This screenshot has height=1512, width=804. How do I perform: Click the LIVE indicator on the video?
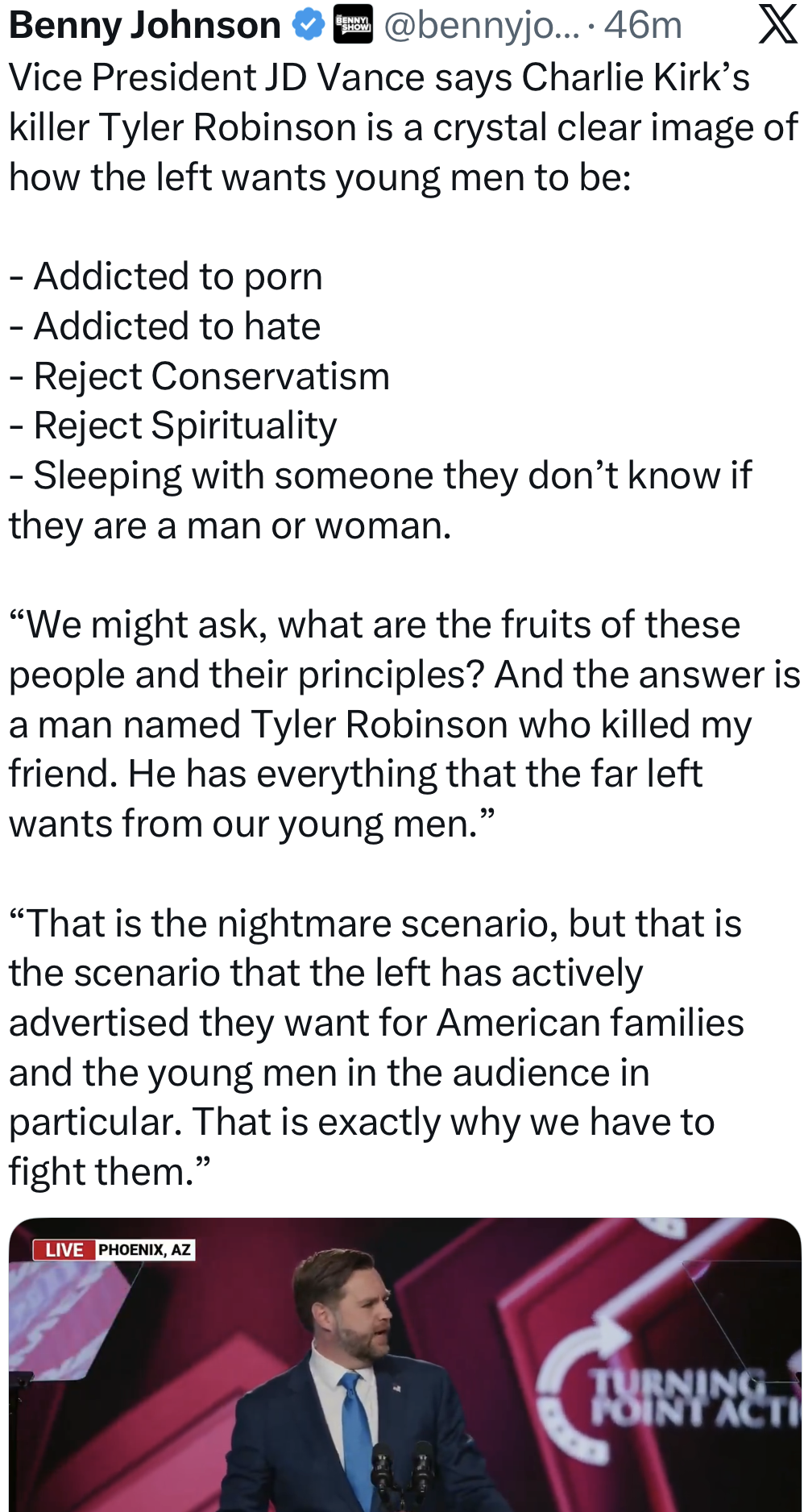(64, 1251)
